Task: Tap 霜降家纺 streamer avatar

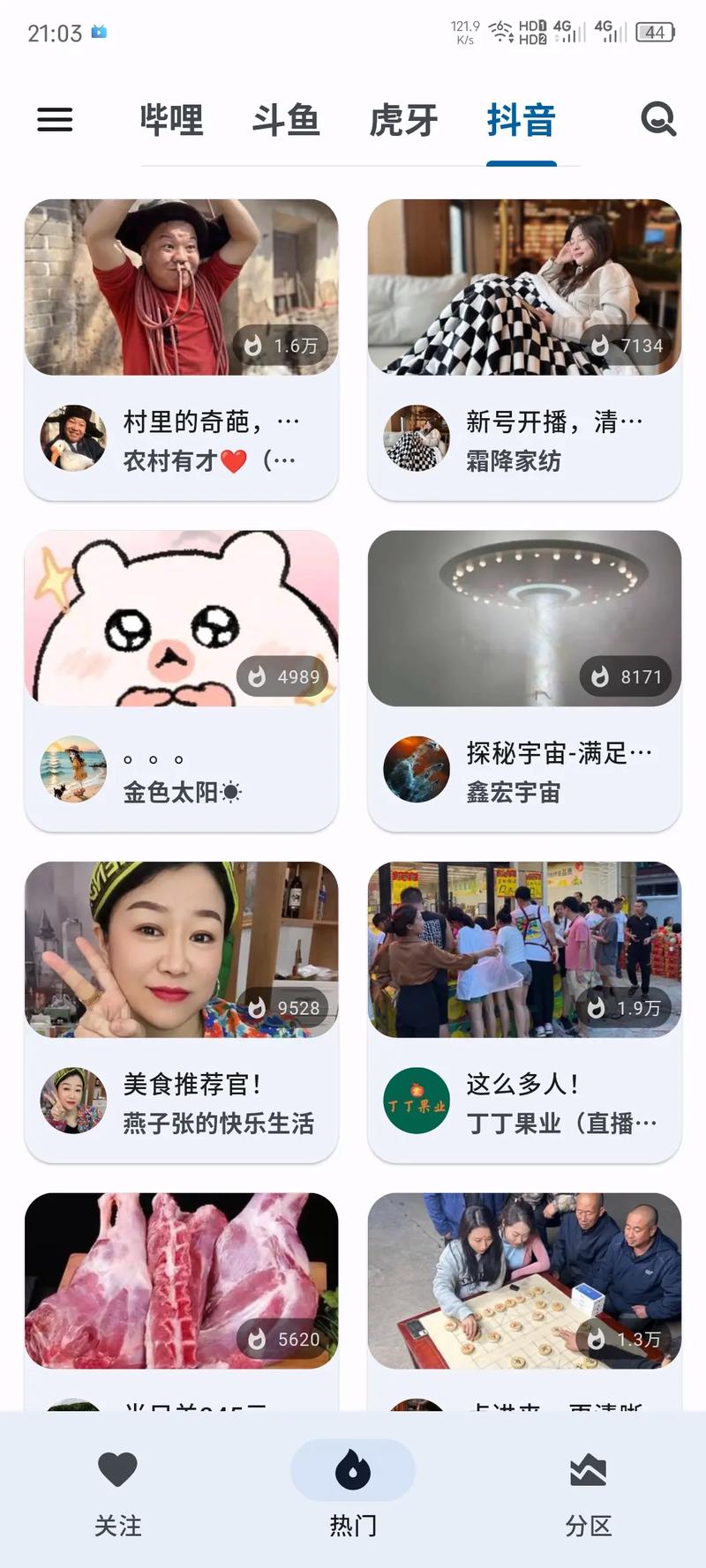Action: click(416, 438)
